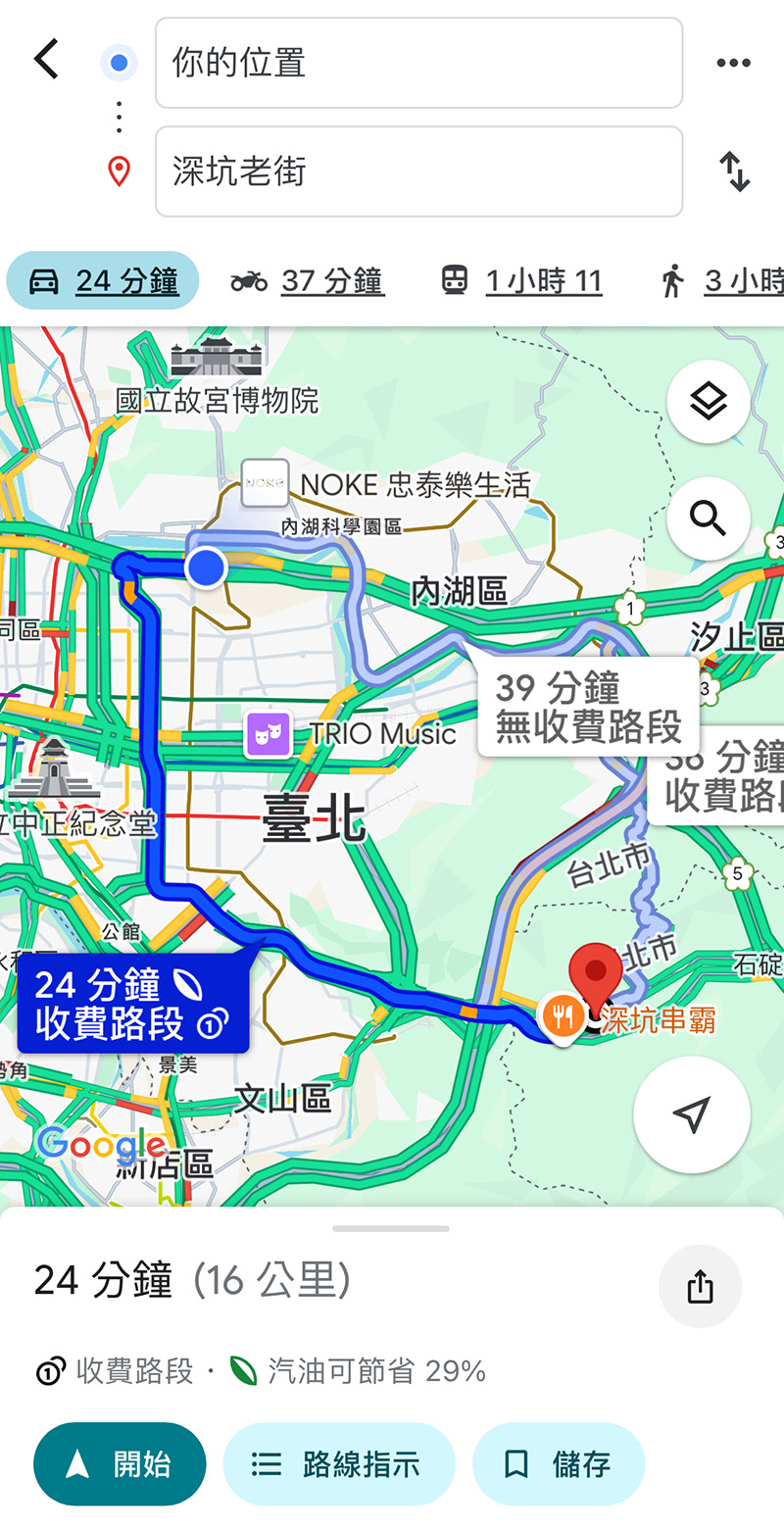Image resolution: width=784 pixels, height=1531 pixels.
Task: Select the driving tab showing 24 分鐘
Action: (x=103, y=281)
